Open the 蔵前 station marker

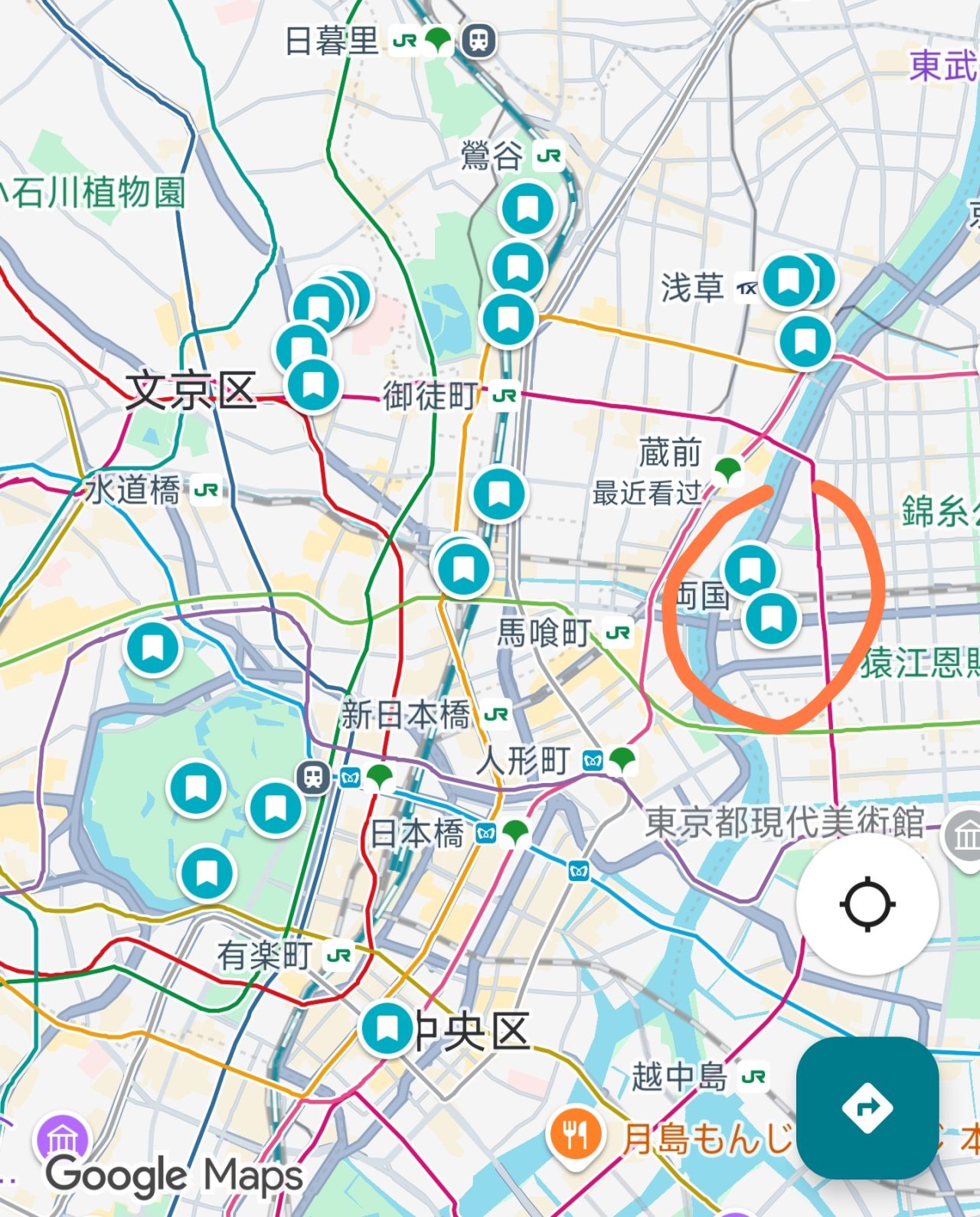pyautogui.click(x=728, y=469)
